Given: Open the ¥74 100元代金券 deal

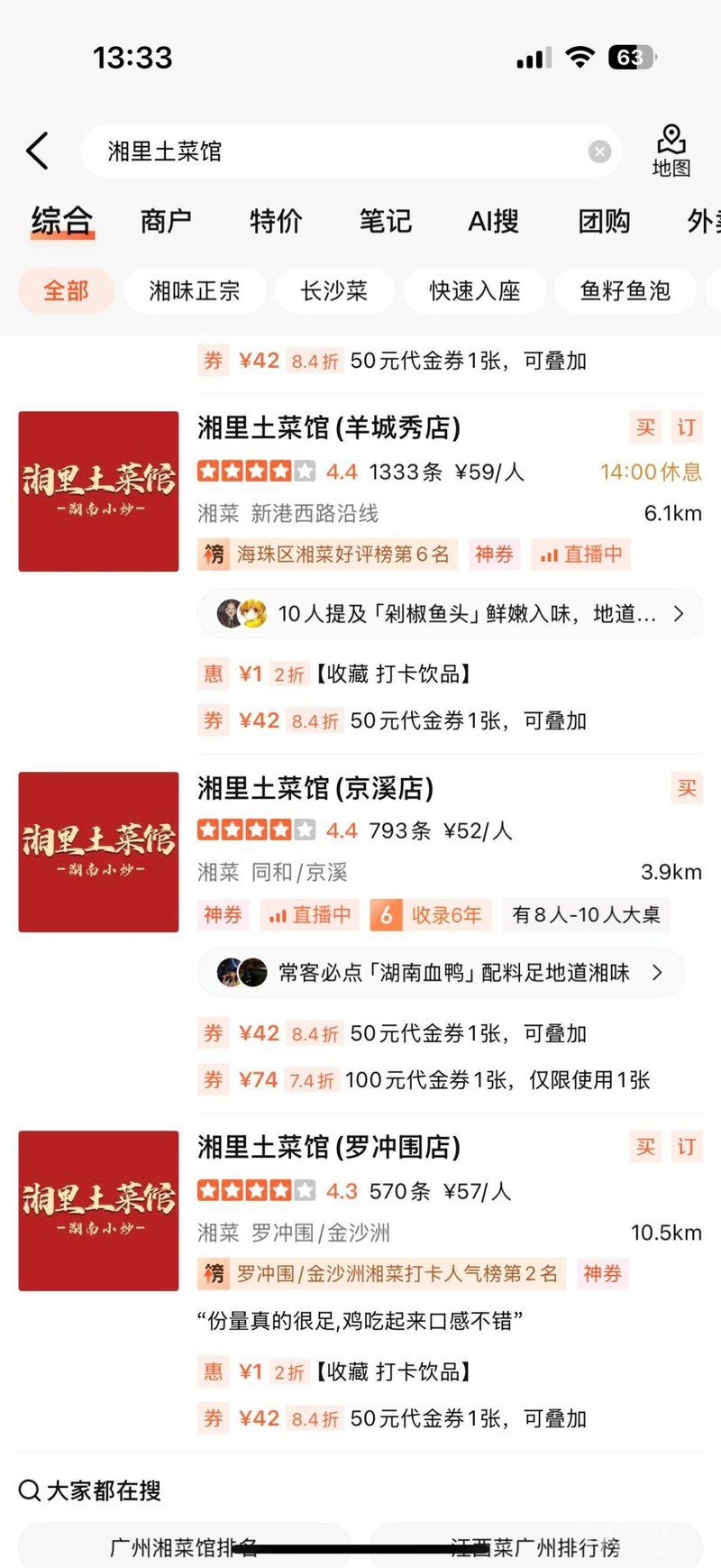Looking at the screenshot, I should click(x=424, y=1079).
